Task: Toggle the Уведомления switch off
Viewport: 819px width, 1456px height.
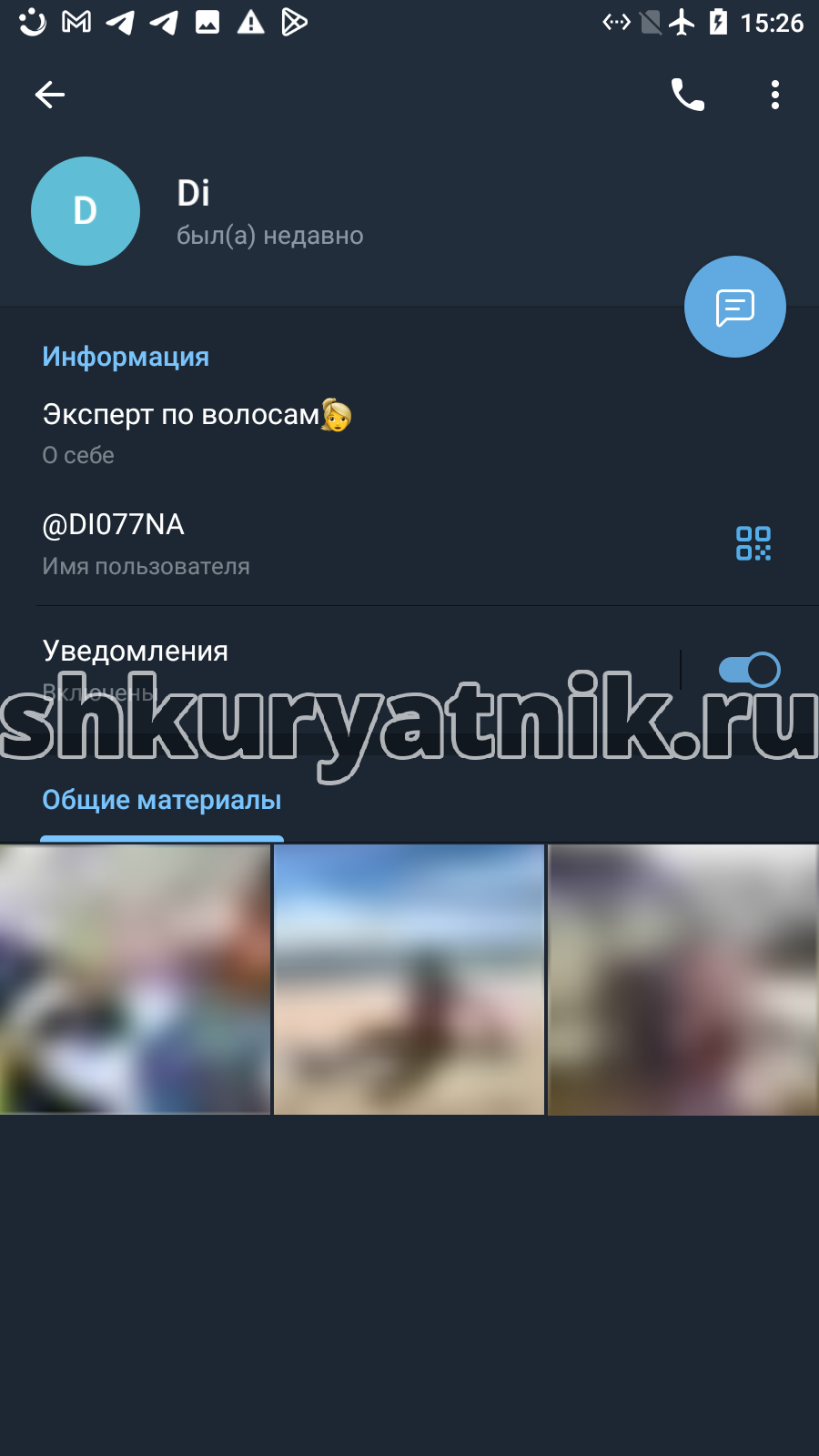Action: pos(749,670)
